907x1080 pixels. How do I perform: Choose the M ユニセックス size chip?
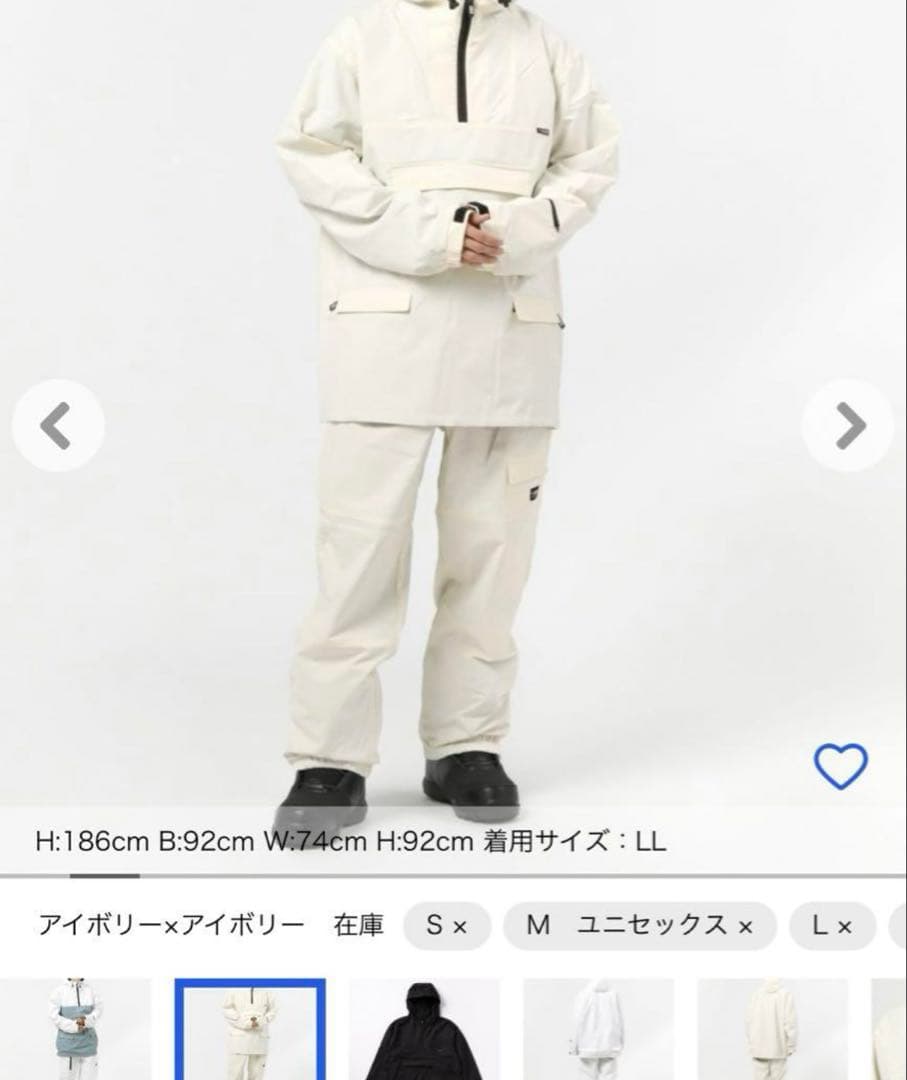coord(639,926)
